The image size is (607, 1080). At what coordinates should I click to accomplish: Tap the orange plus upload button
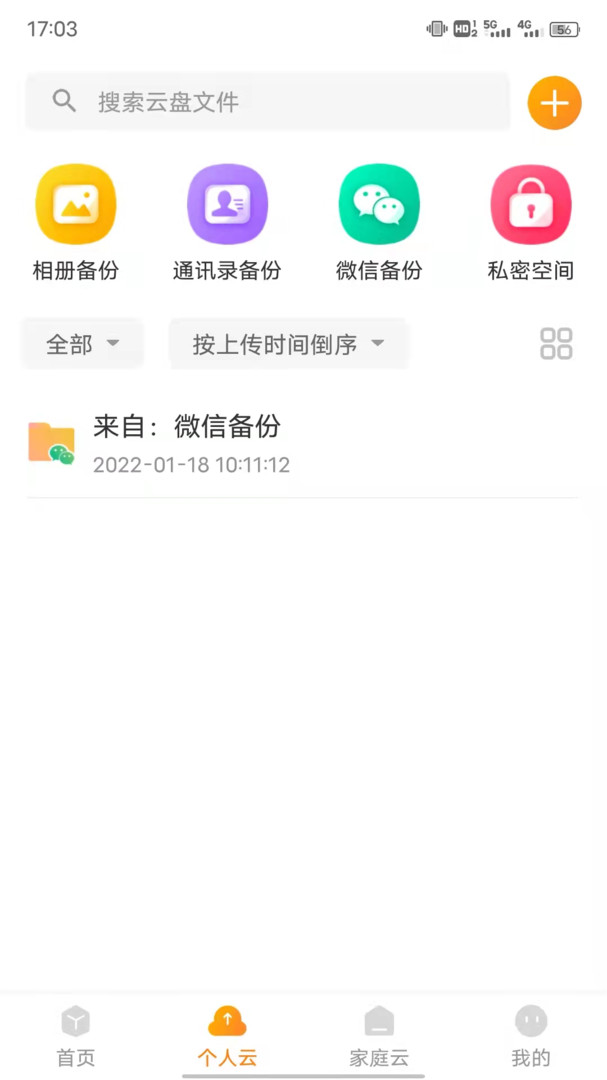pos(554,103)
